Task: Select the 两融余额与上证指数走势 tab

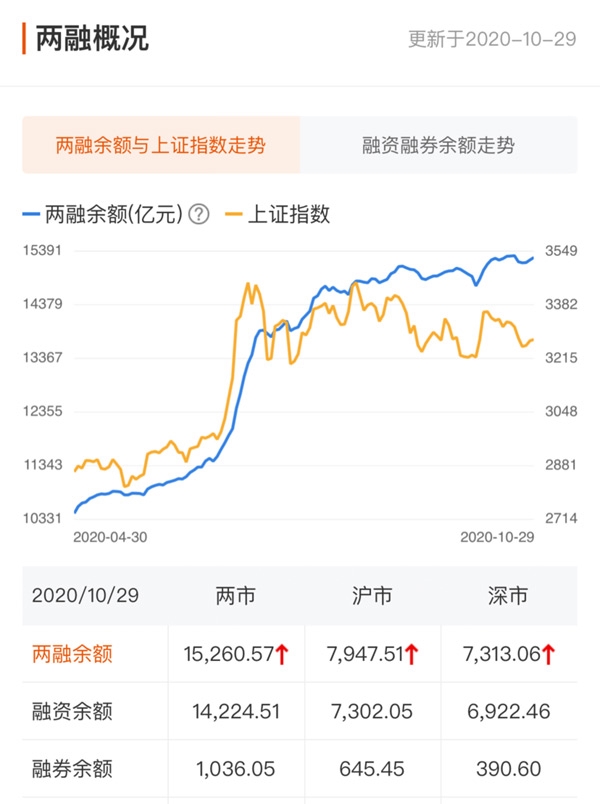Action: 161,146
